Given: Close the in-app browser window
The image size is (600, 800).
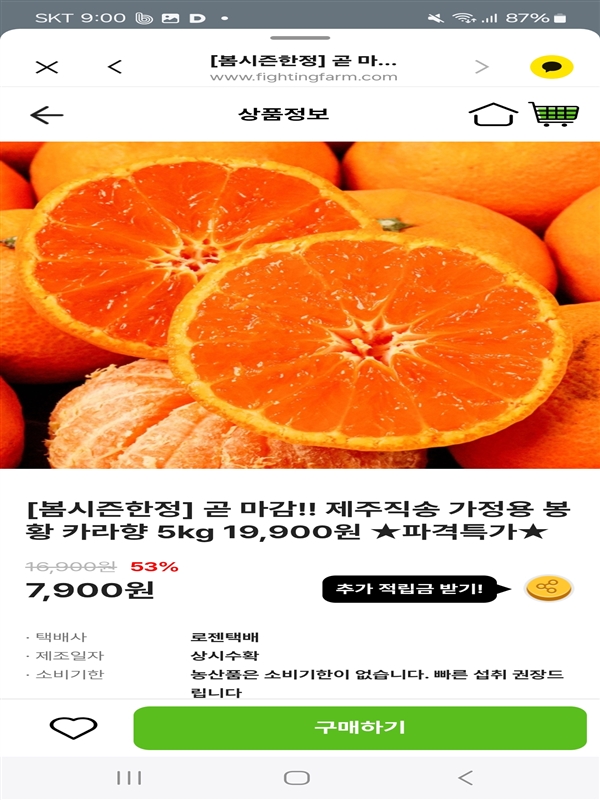Looking at the screenshot, I should pos(46,67).
